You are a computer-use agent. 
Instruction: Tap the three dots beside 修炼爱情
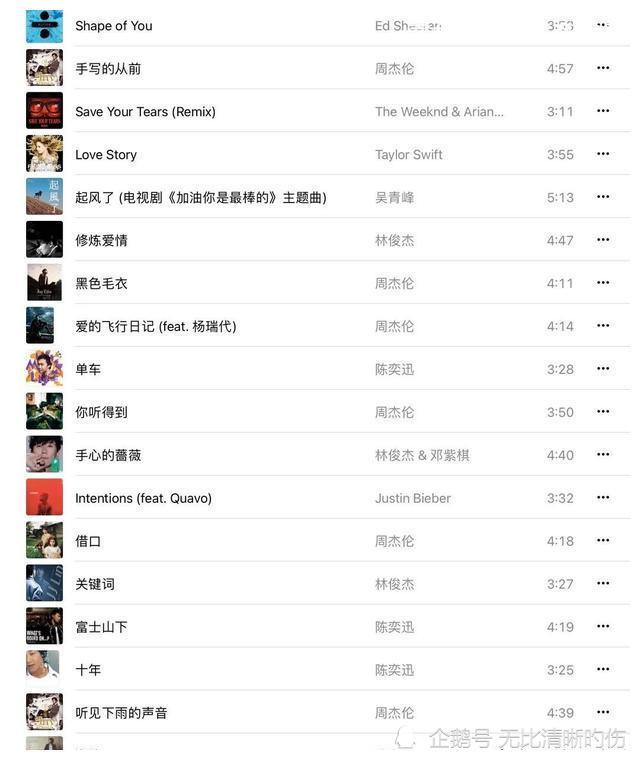point(603,240)
